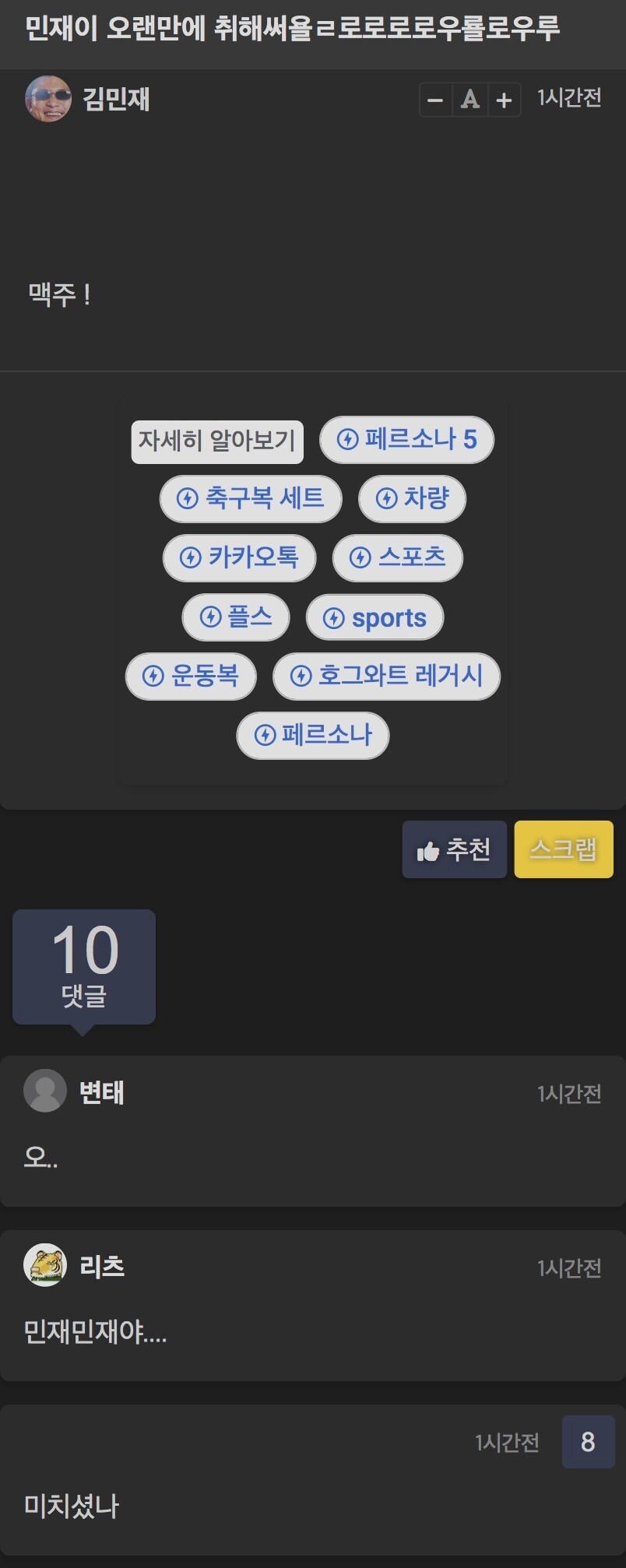Select the 플스 chip
The width and height of the screenshot is (626, 1568).
pos(236,617)
